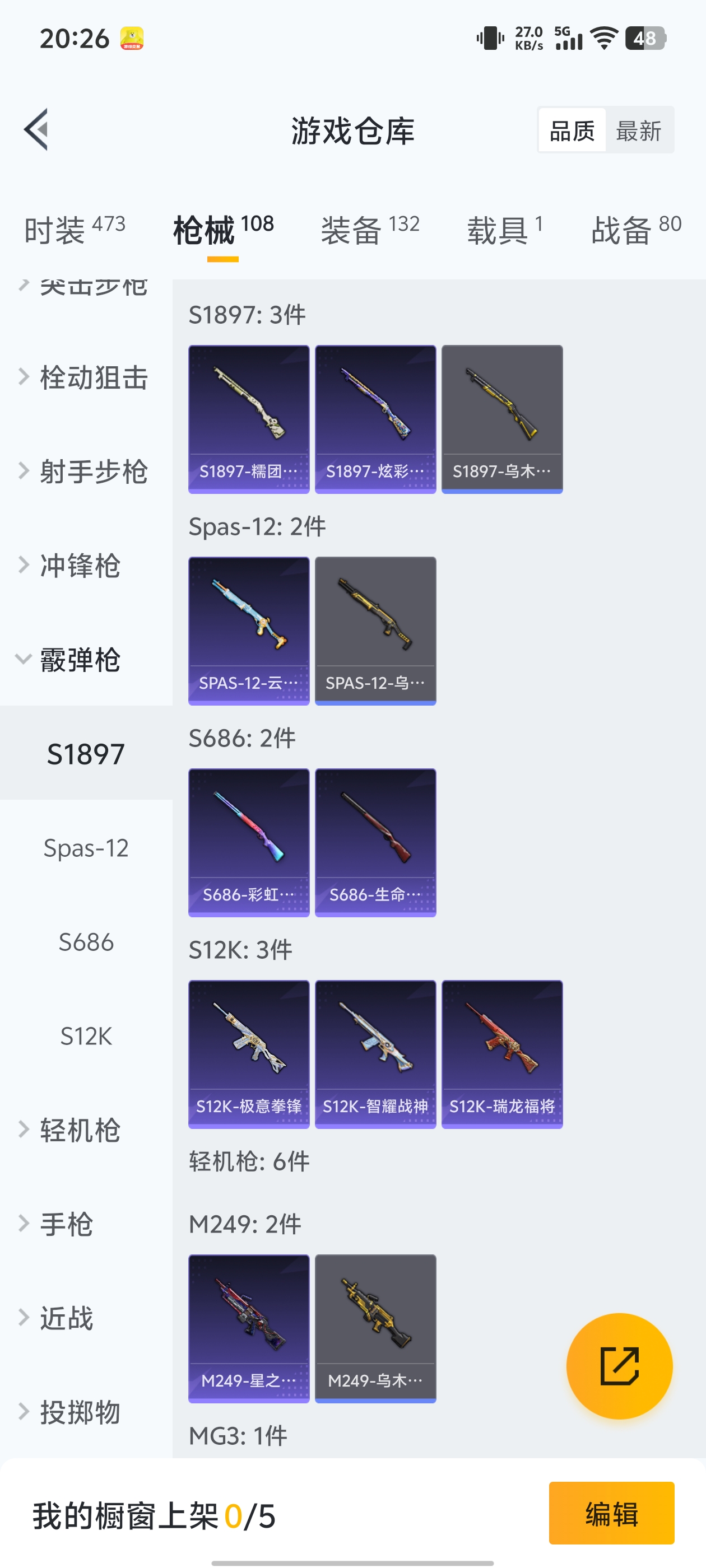The image size is (706, 1568).
Task: Open the M249-星之 skin tile
Action: (x=249, y=1328)
